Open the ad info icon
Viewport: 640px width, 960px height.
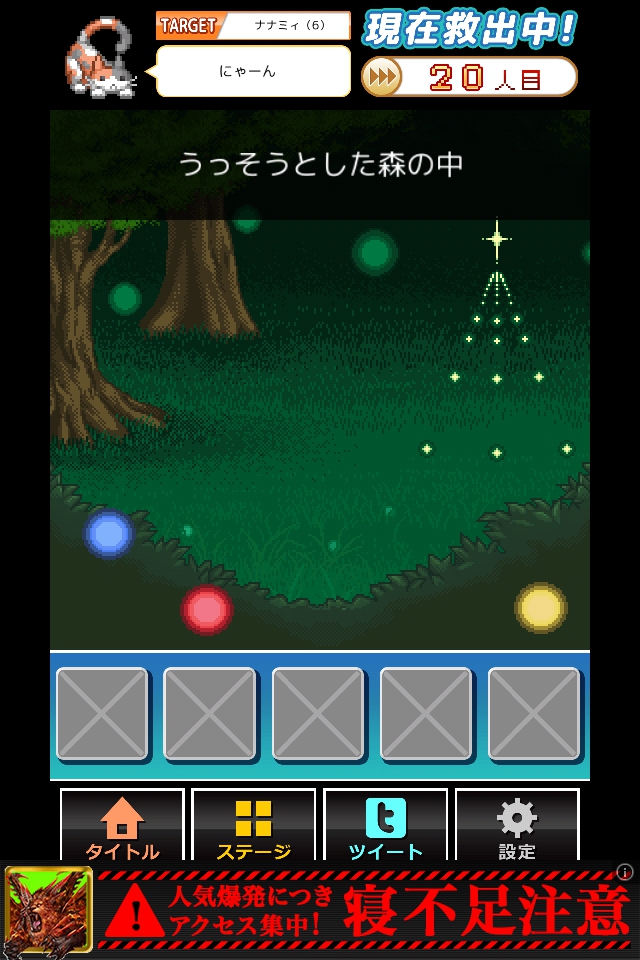pos(626,872)
